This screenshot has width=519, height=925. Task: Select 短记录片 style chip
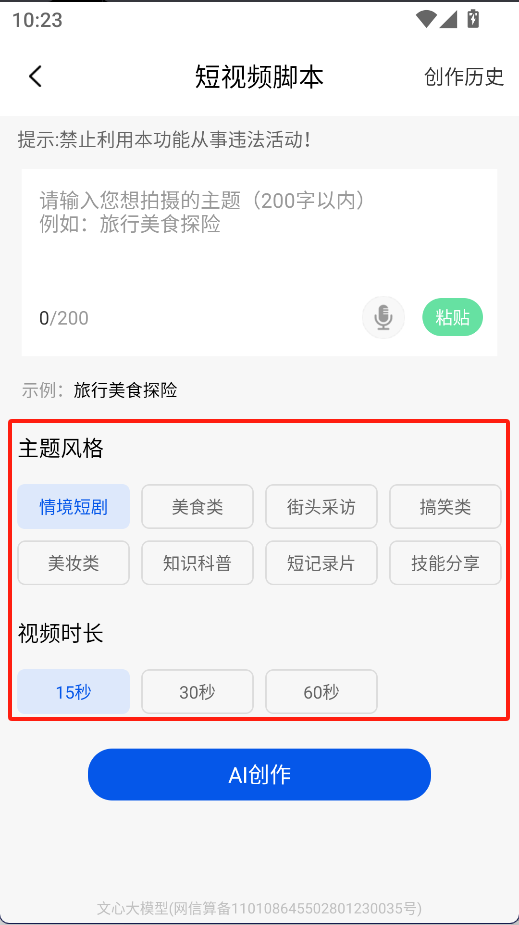(321, 563)
